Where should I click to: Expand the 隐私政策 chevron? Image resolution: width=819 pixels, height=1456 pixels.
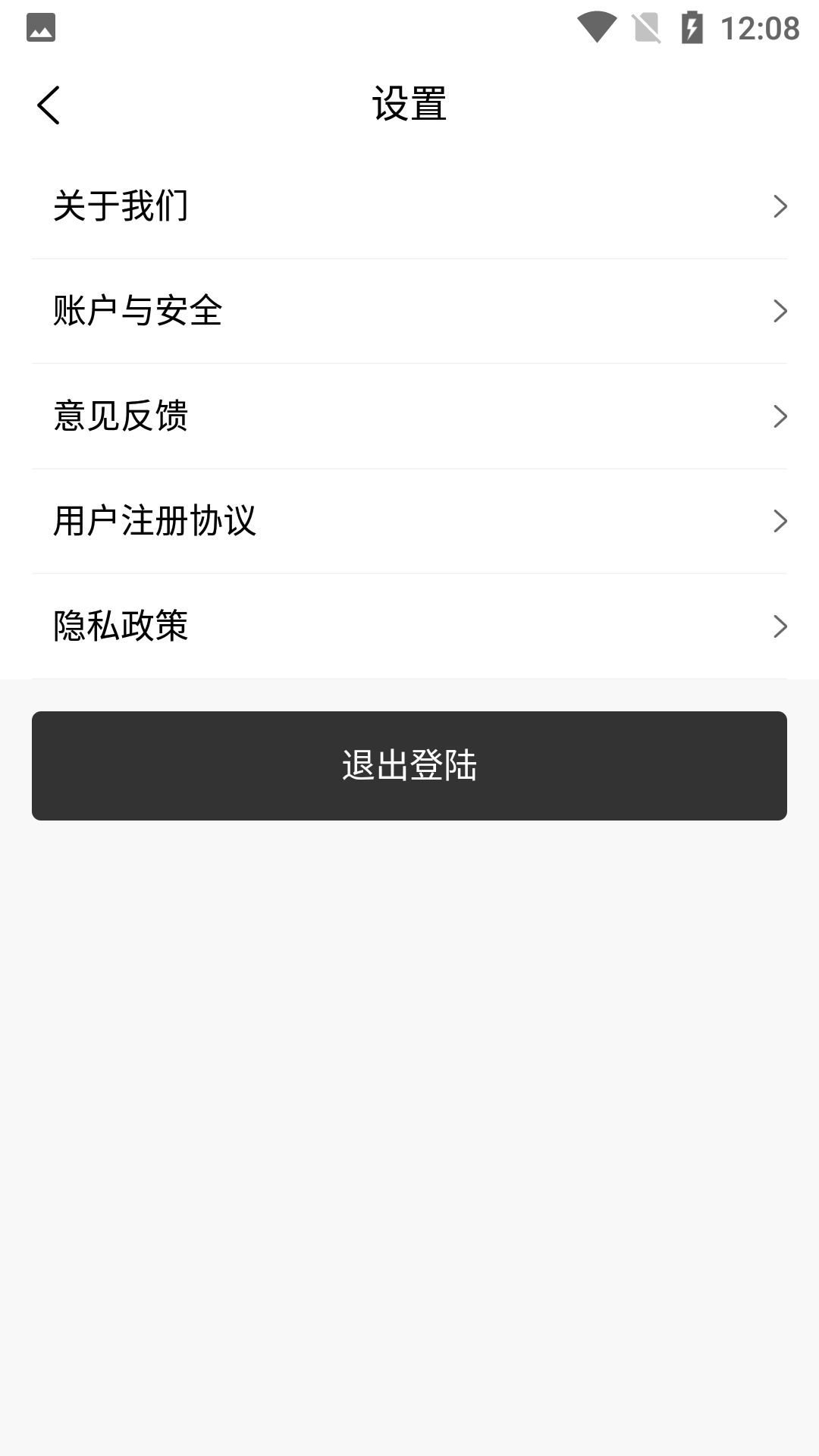(780, 626)
